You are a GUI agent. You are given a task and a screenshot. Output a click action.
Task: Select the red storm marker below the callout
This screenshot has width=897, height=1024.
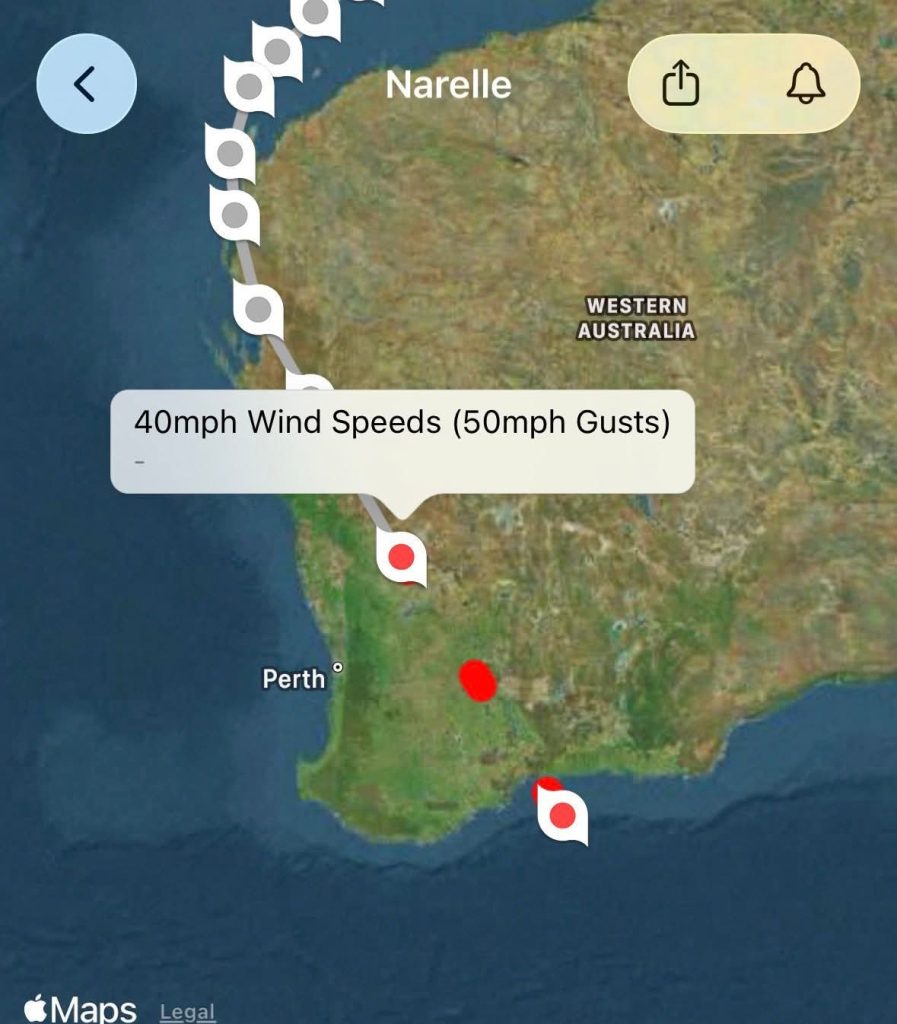click(402, 557)
